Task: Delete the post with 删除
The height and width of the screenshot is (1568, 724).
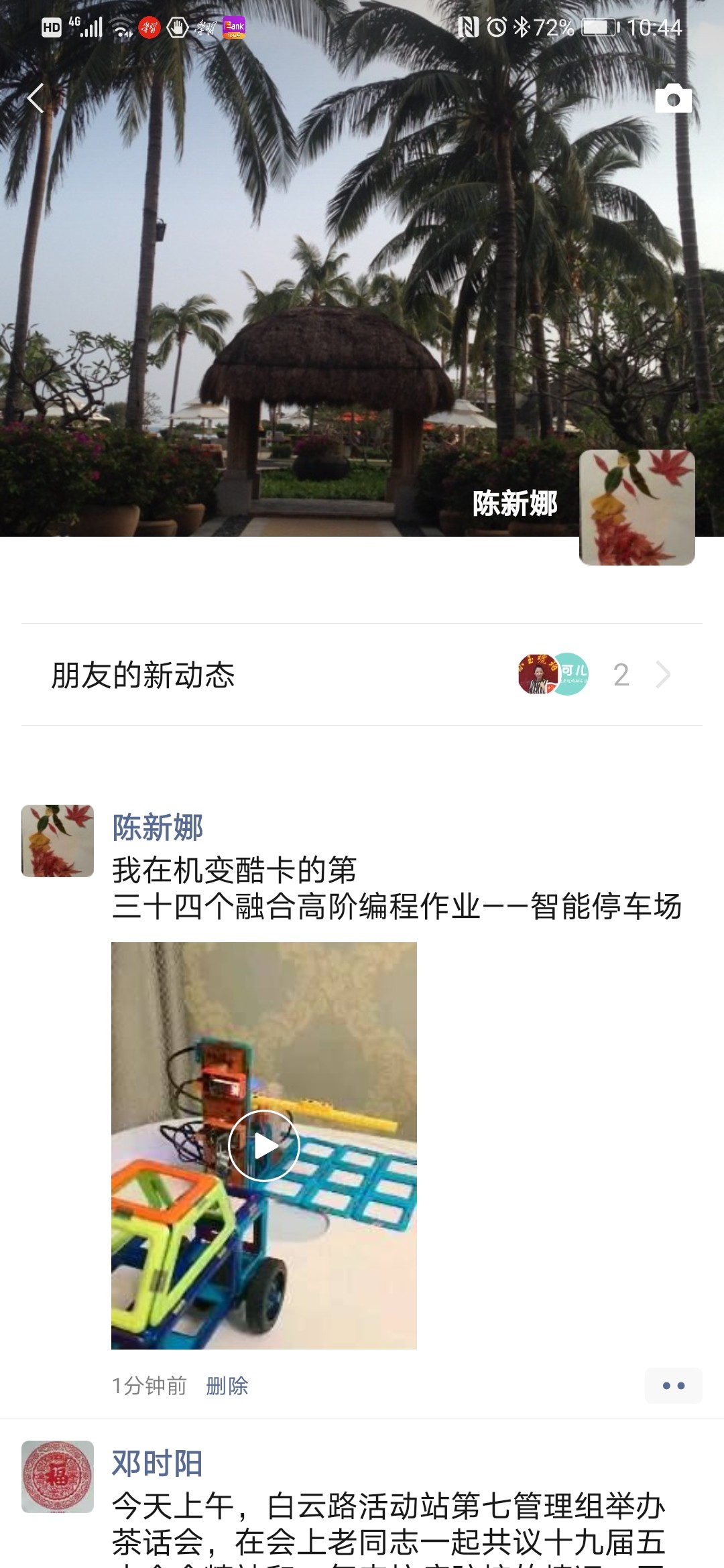Action: tap(227, 1385)
